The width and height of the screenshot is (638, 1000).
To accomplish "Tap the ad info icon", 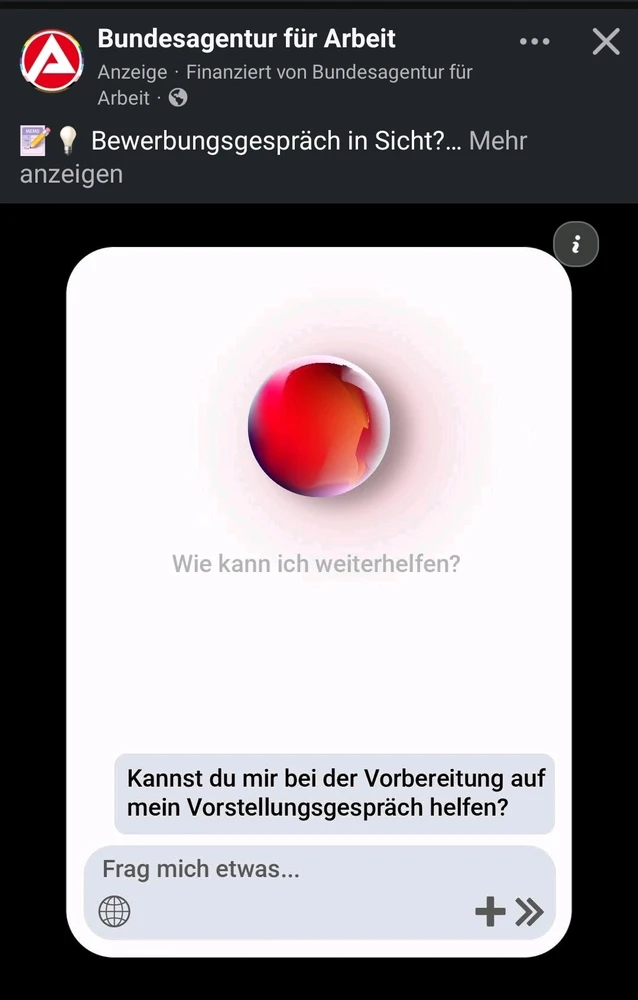I will pyautogui.click(x=576, y=244).
